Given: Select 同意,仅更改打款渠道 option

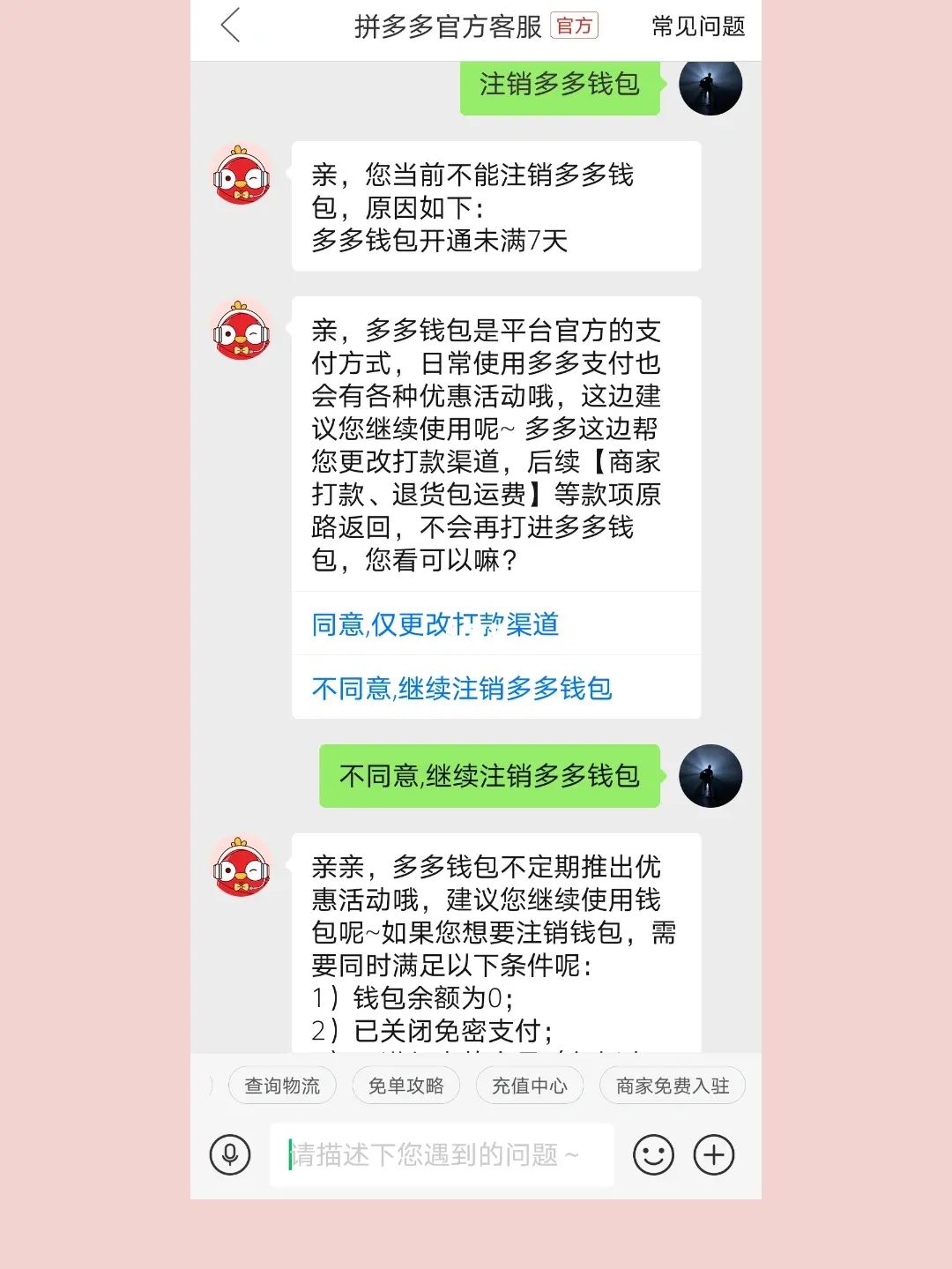Looking at the screenshot, I should point(435,624).
